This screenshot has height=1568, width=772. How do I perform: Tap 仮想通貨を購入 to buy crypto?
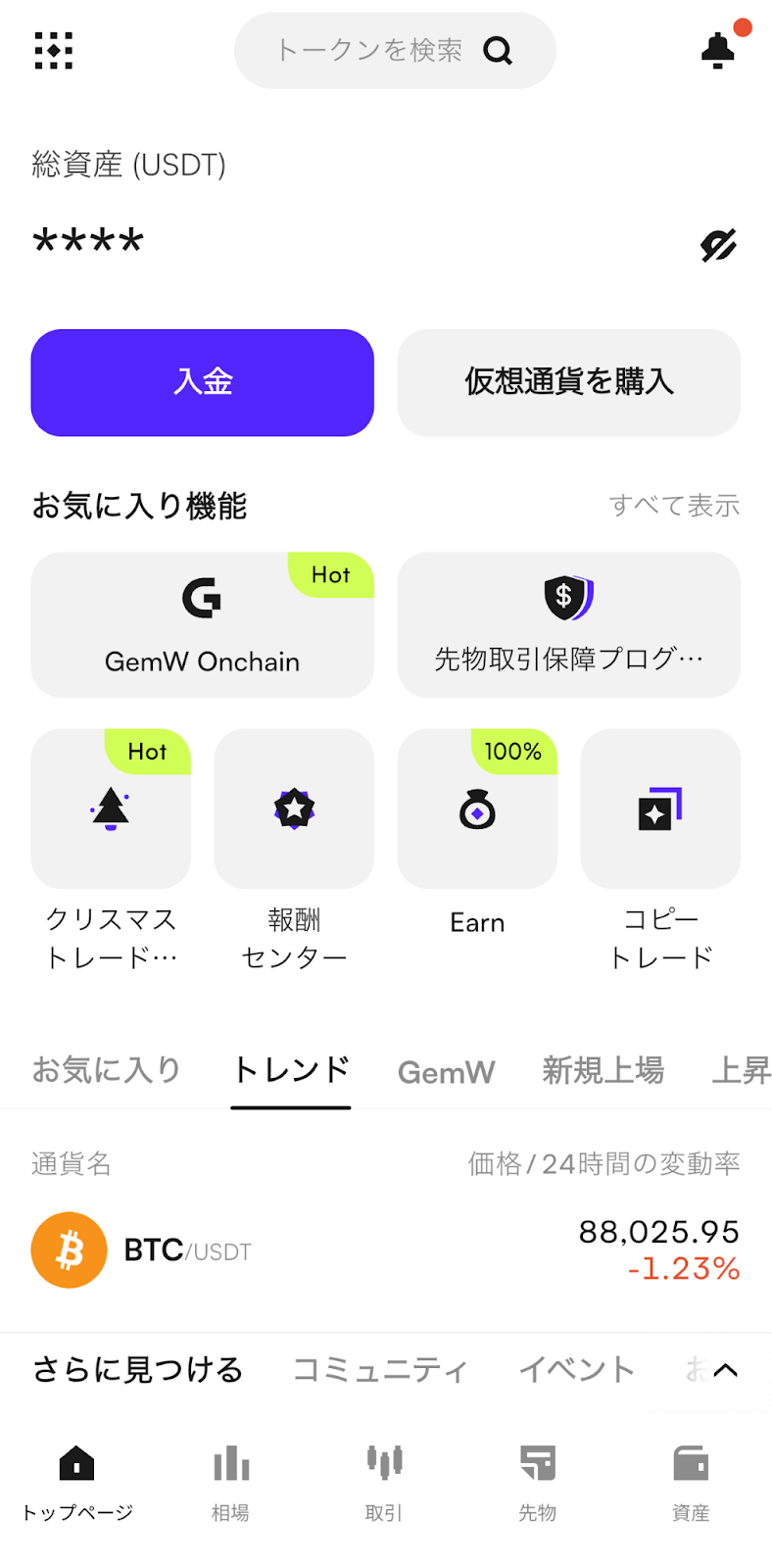(568, 382)
